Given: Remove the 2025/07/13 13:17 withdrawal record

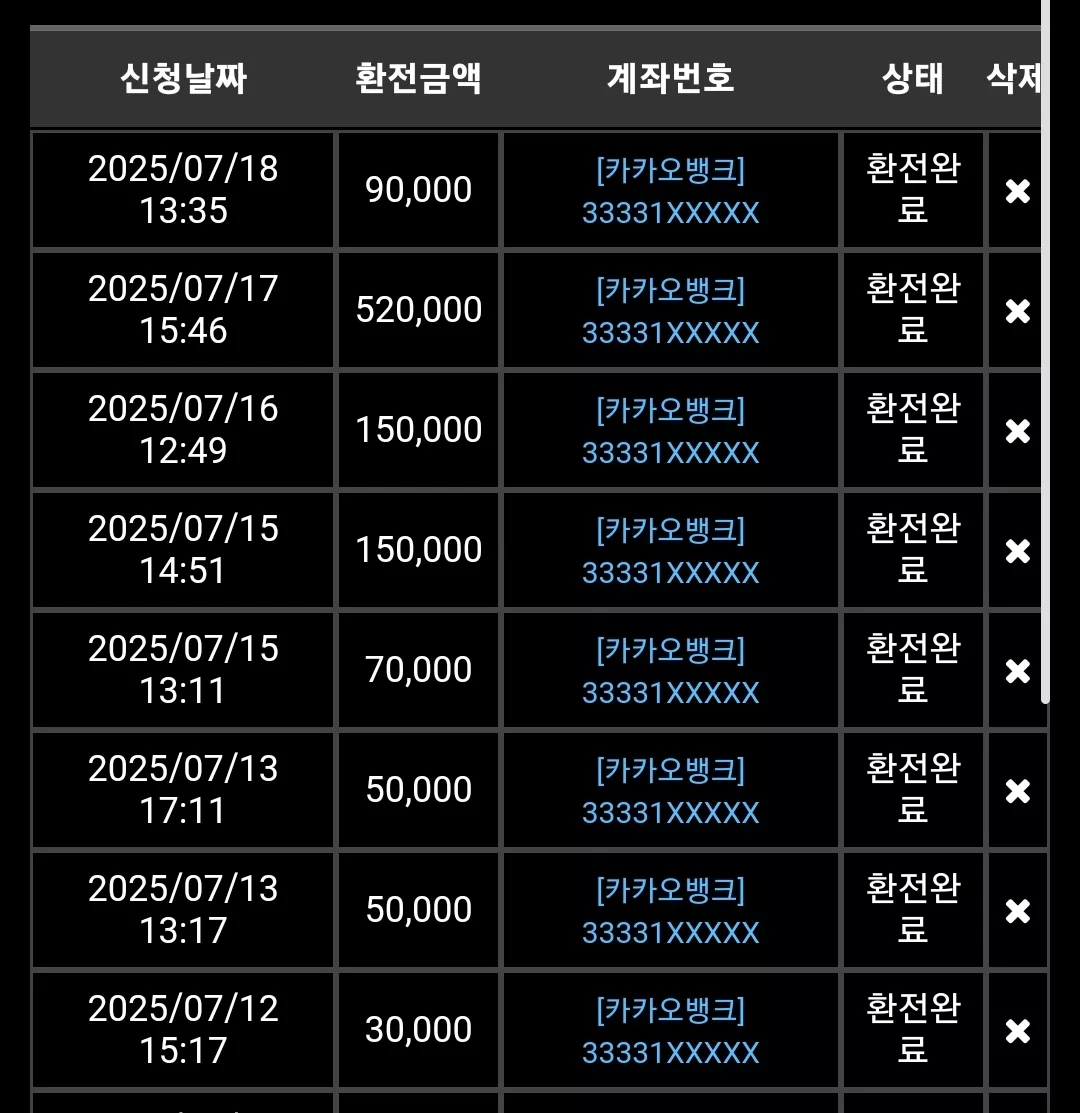Looking at the screenshot, I should click(1018, 910).
